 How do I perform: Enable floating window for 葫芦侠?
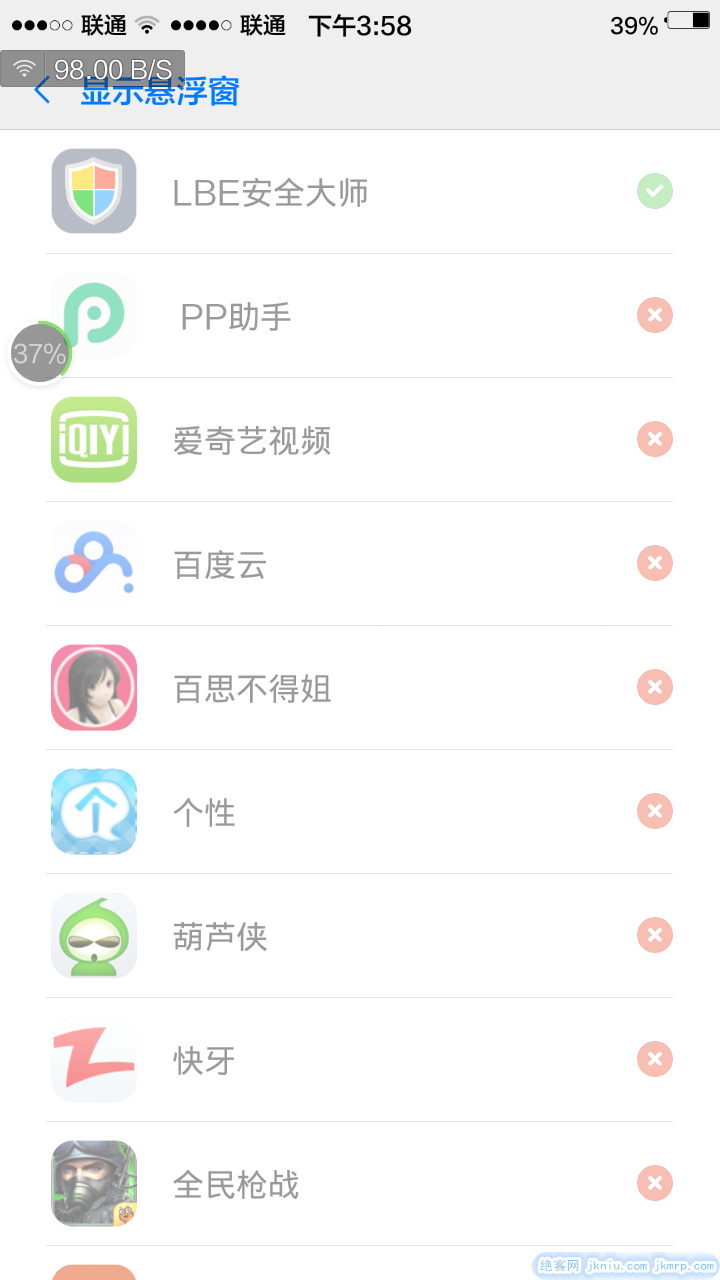coord(655,935)
